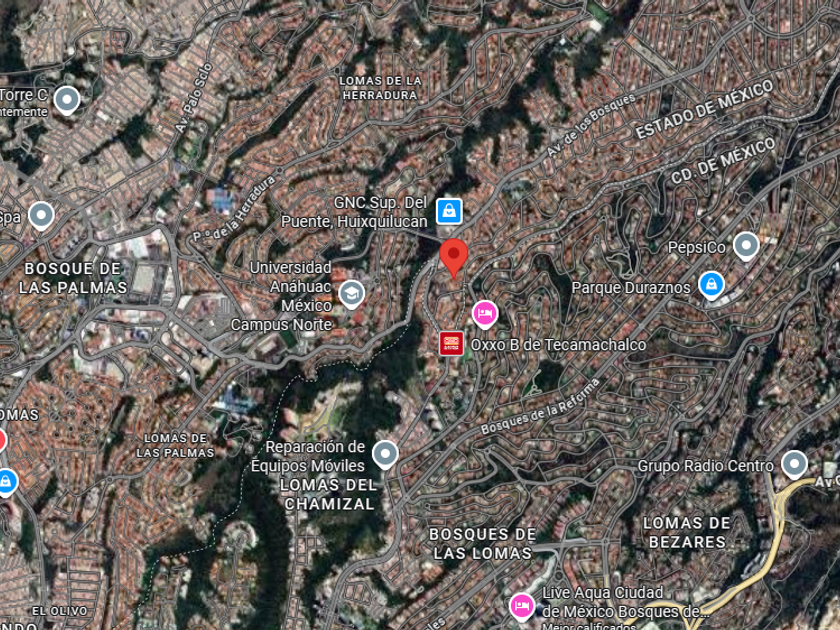This screenshot has height=630, width=840.
Task: Open the Spa place marker
Action: 41,215
